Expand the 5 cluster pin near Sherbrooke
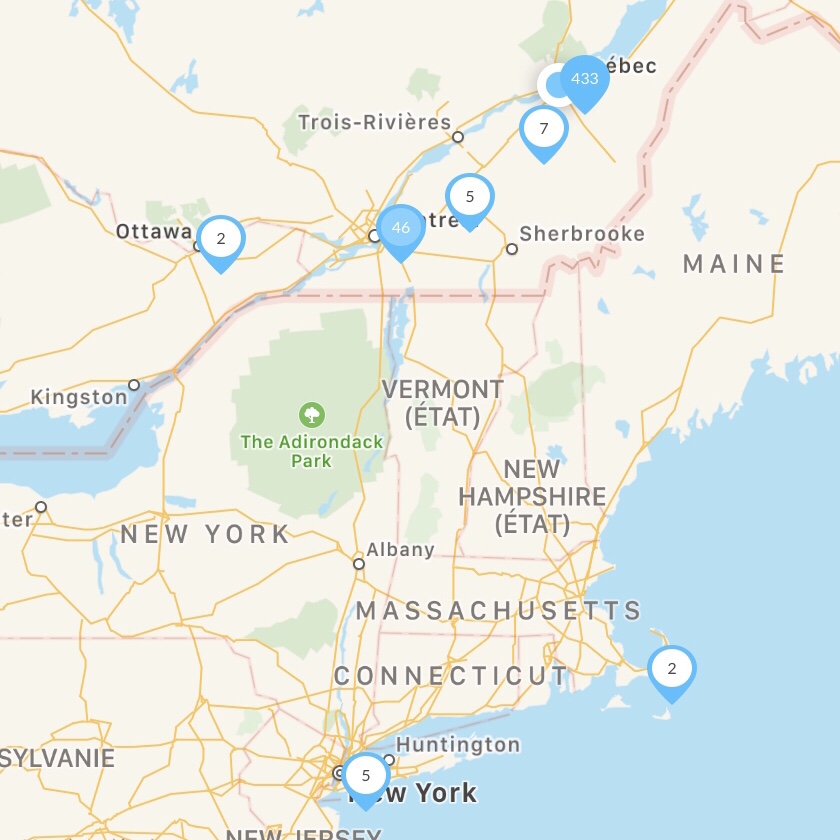This screenshot has width=840, height=840. point(470,198)
